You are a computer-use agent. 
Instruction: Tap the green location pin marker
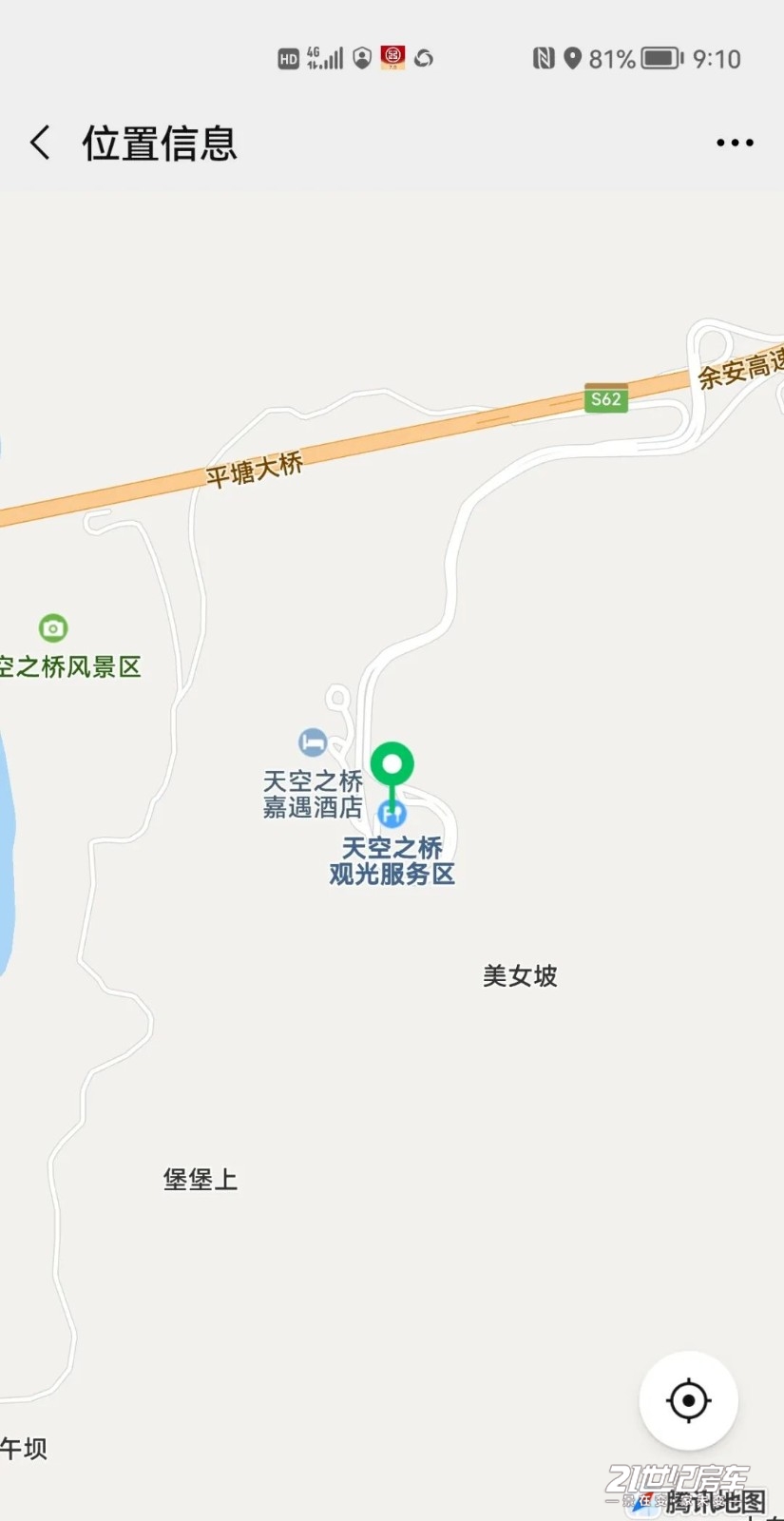click(x=392, y=764)
